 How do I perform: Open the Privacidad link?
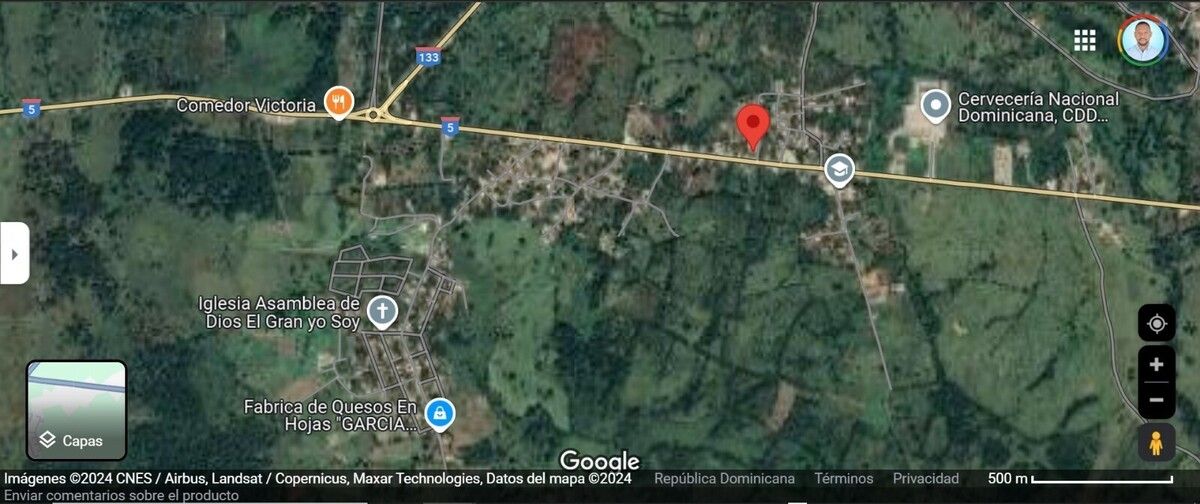(x=925, y=479)
